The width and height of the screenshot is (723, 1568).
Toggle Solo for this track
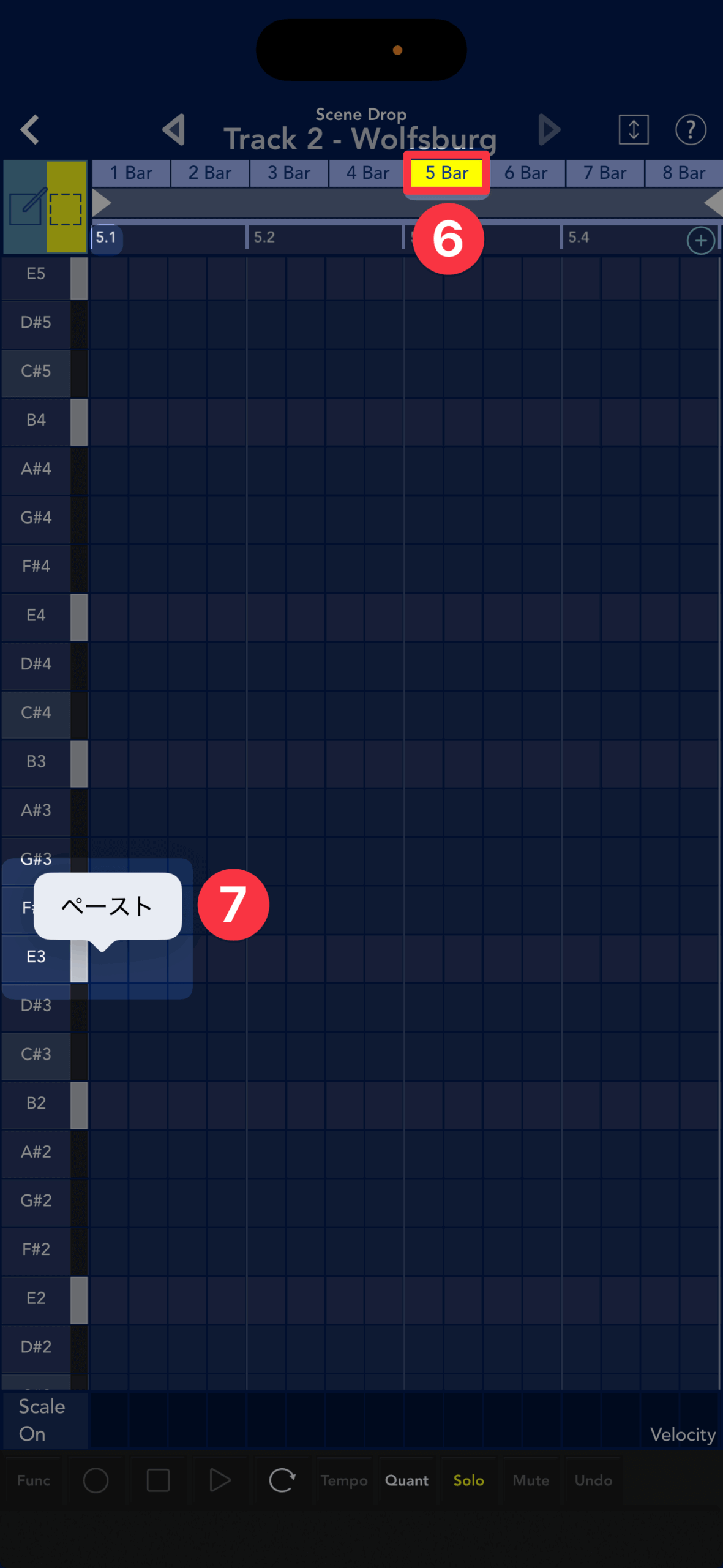pyautogui.click(x=468, y=1480)
